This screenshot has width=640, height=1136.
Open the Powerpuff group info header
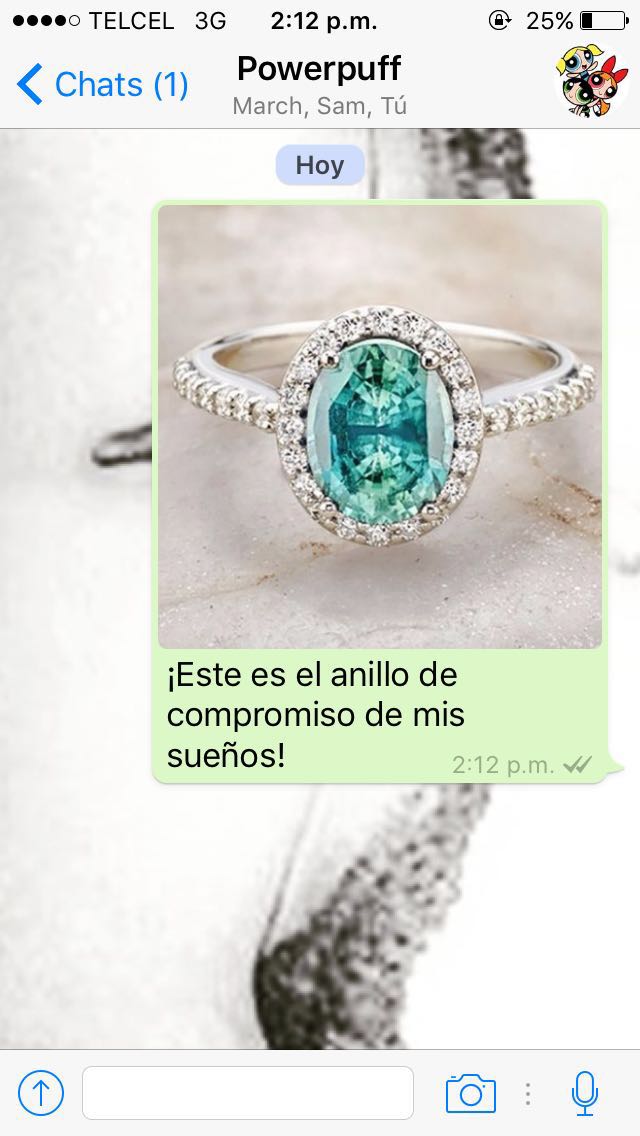[319, 85]
